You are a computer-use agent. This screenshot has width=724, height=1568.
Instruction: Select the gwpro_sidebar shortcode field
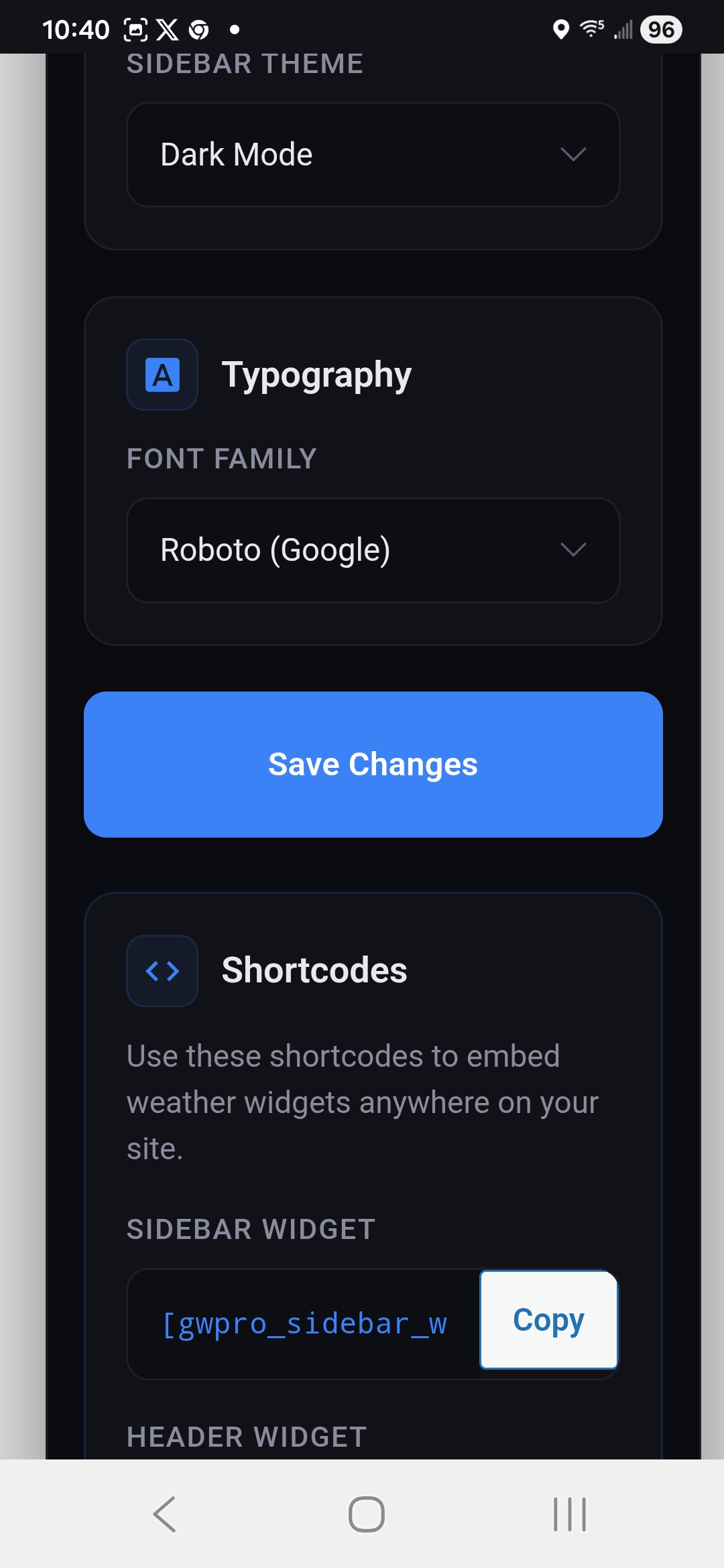(304, 1324)
